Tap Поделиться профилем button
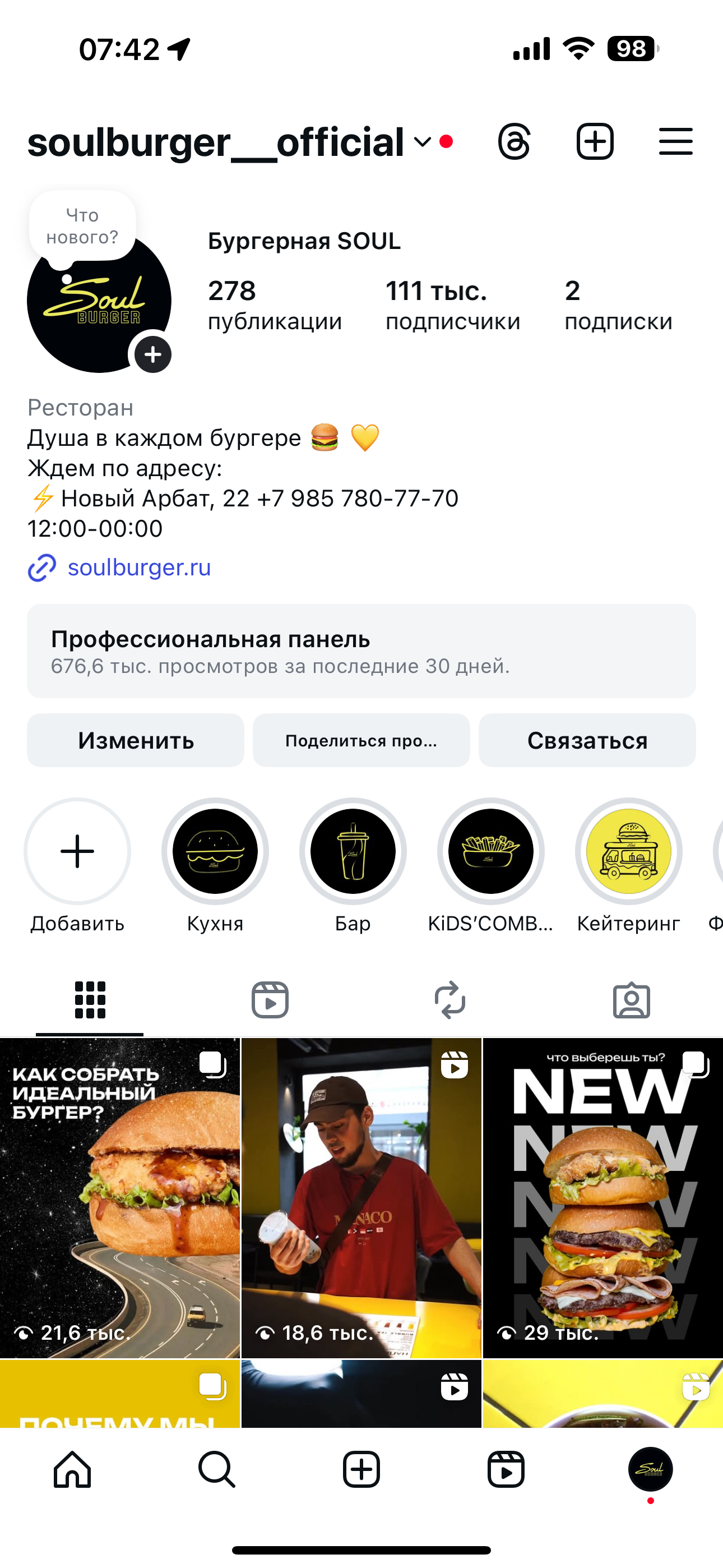723x1568 pixels. click(x=361, y=740)
